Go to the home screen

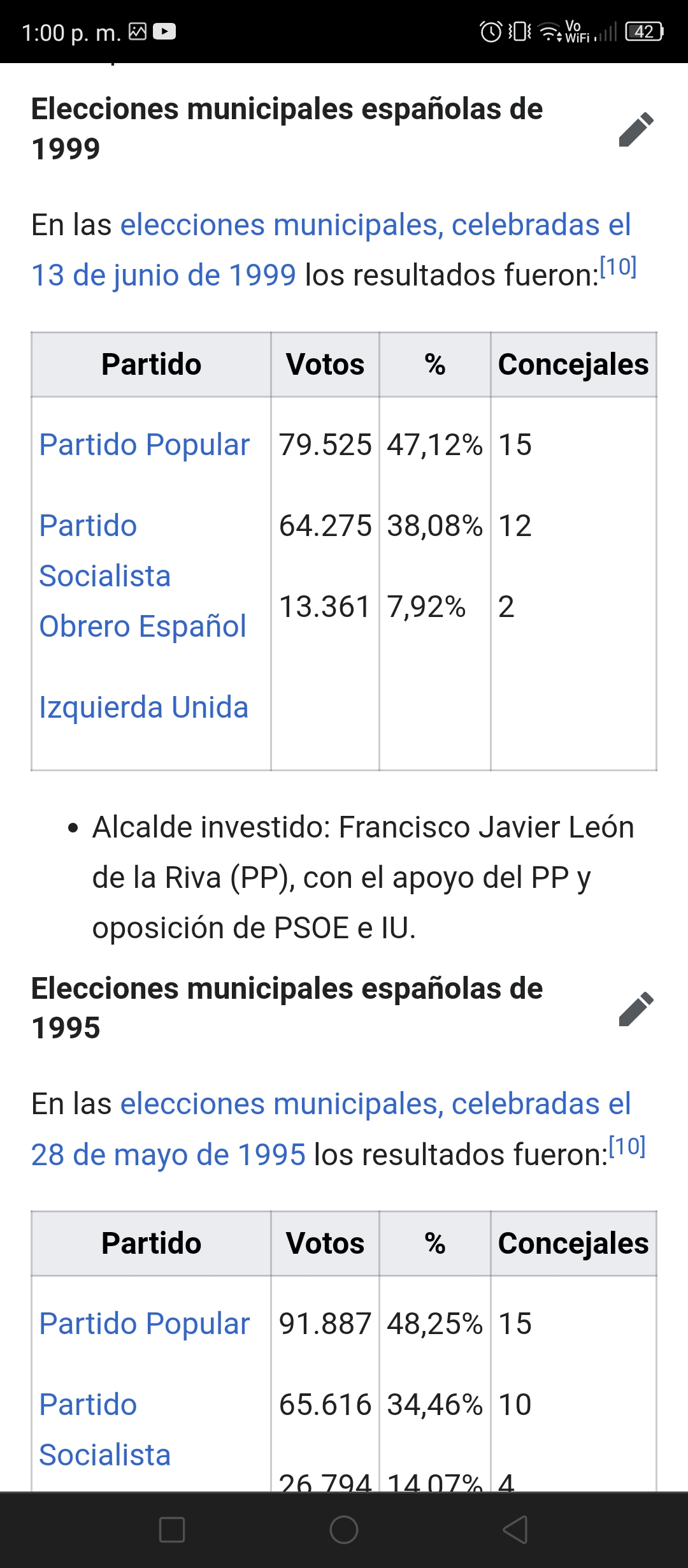(x=344, y=1530)
